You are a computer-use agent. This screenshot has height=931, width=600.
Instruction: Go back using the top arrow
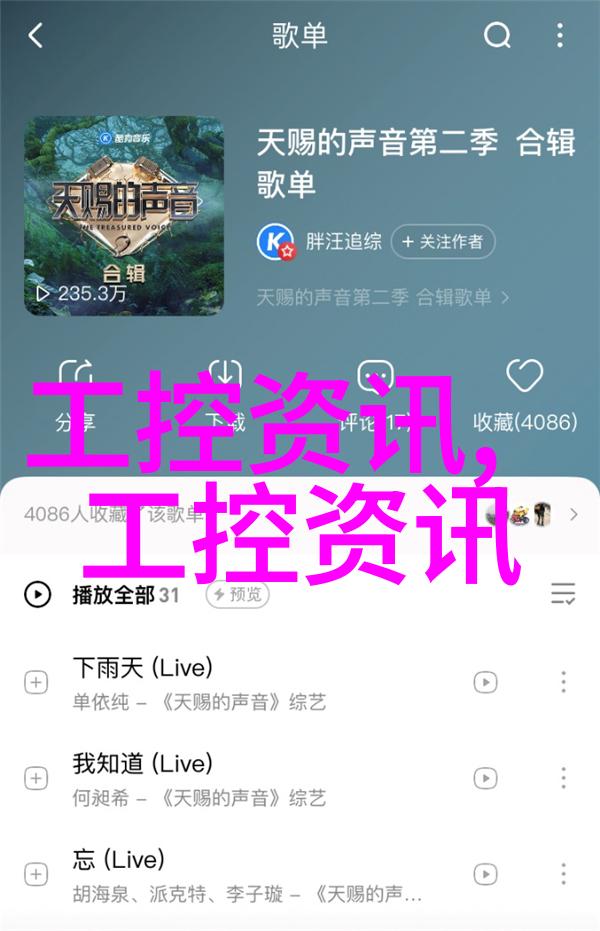(x=36, y=37)
